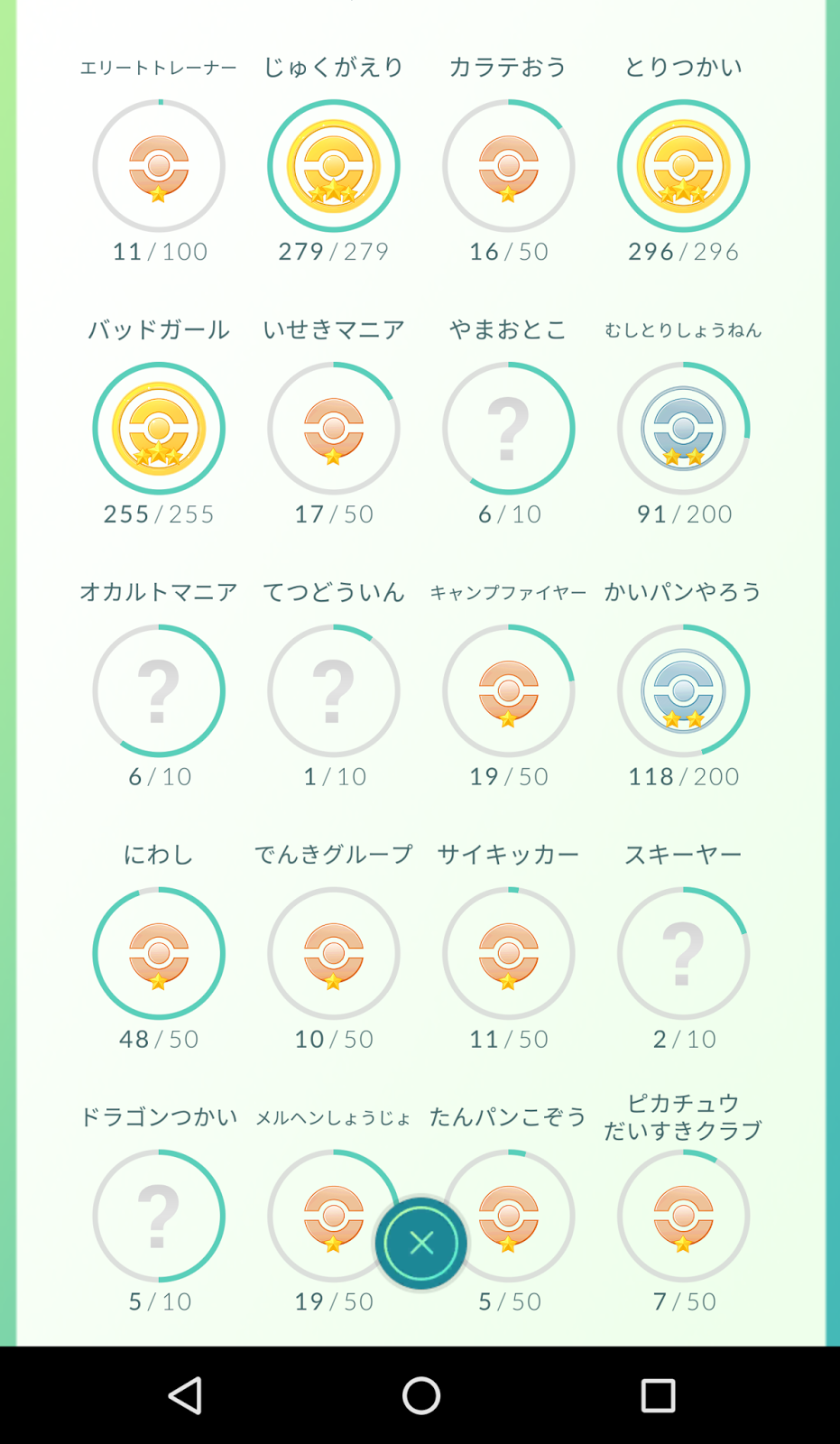The image size is (840, 1444).
Task: View the てつどういん locked medal
Action: (x=334, y=691)
